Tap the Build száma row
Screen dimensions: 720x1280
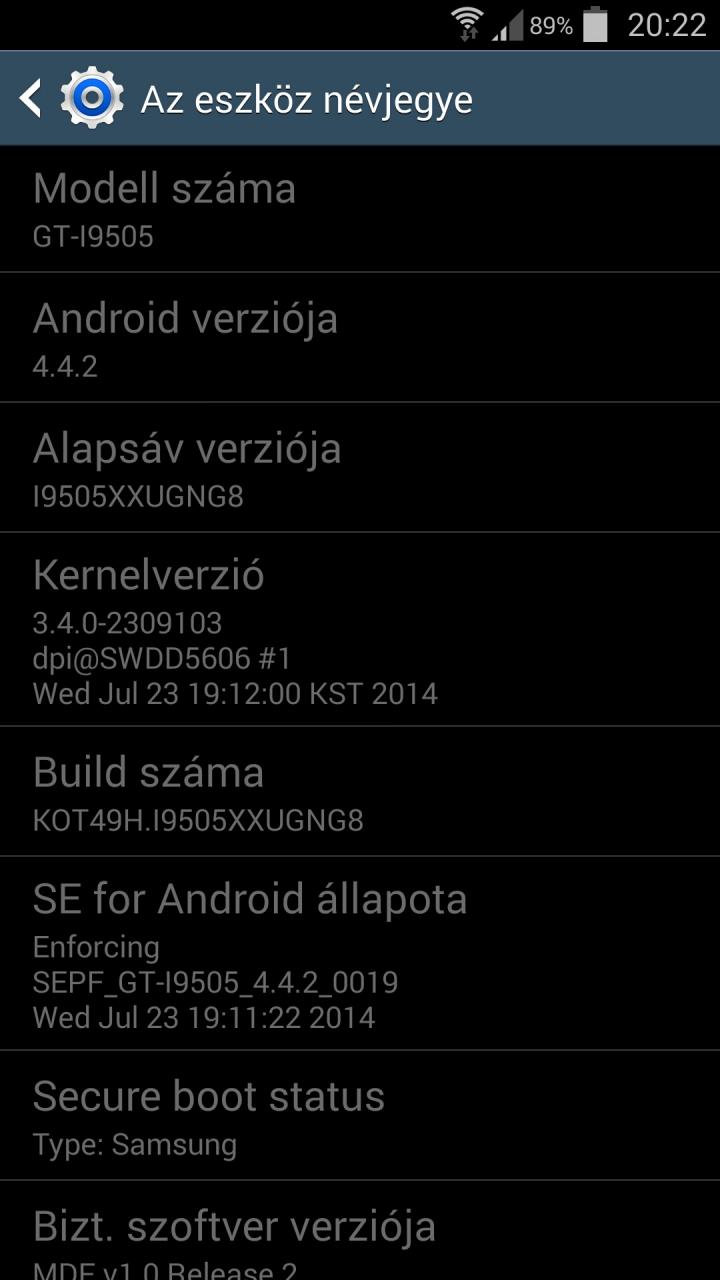click(x=360, y=792)
